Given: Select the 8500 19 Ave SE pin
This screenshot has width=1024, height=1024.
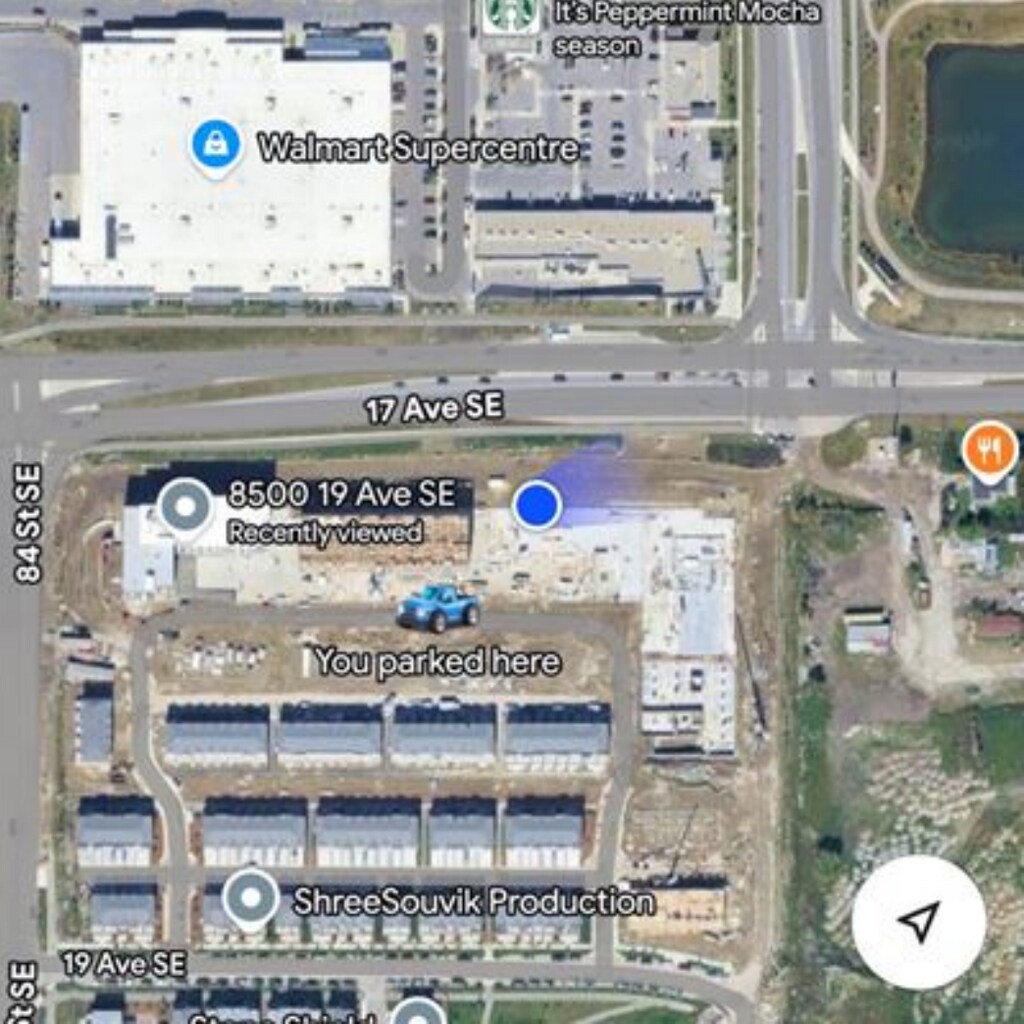Looking at the screenshot, I should [186, 508].
